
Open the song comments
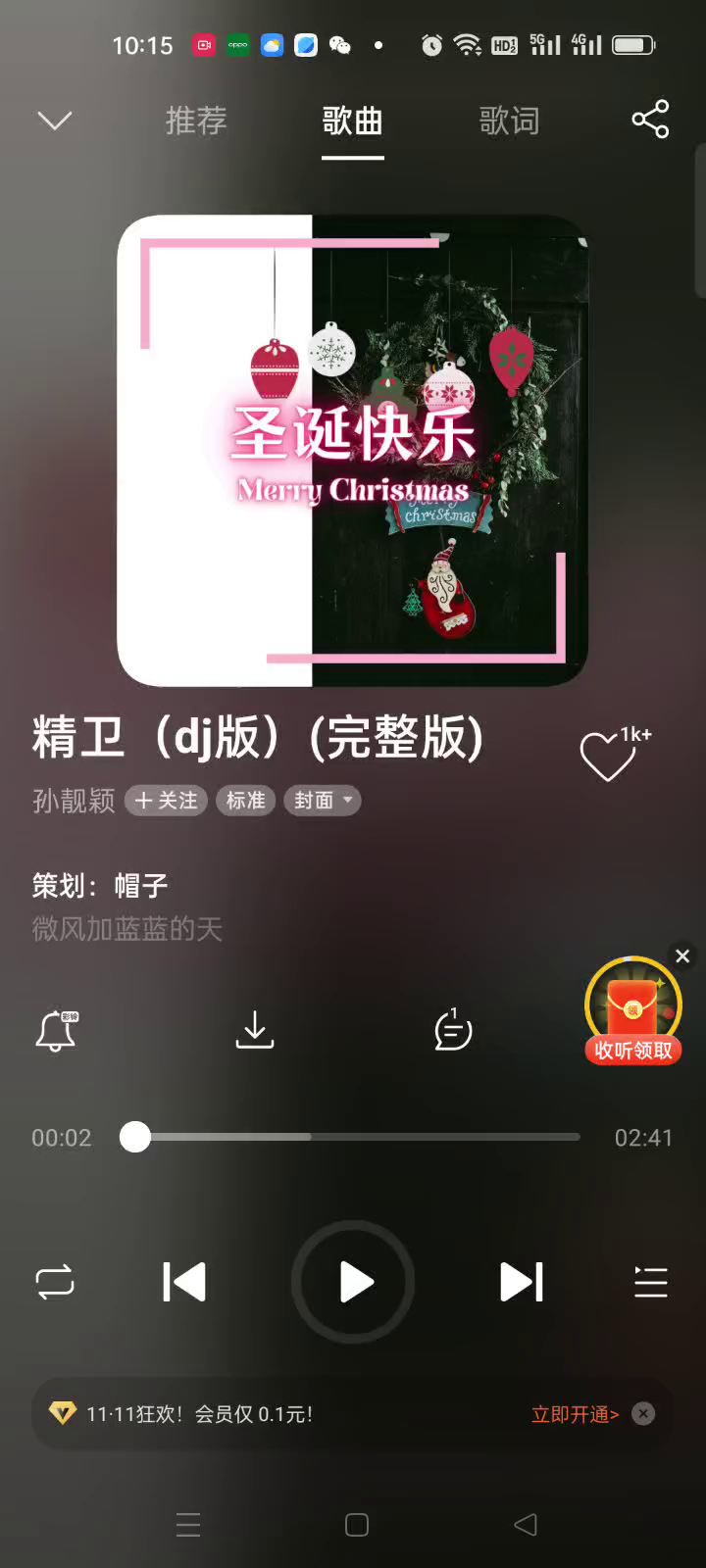[453, 1031]
